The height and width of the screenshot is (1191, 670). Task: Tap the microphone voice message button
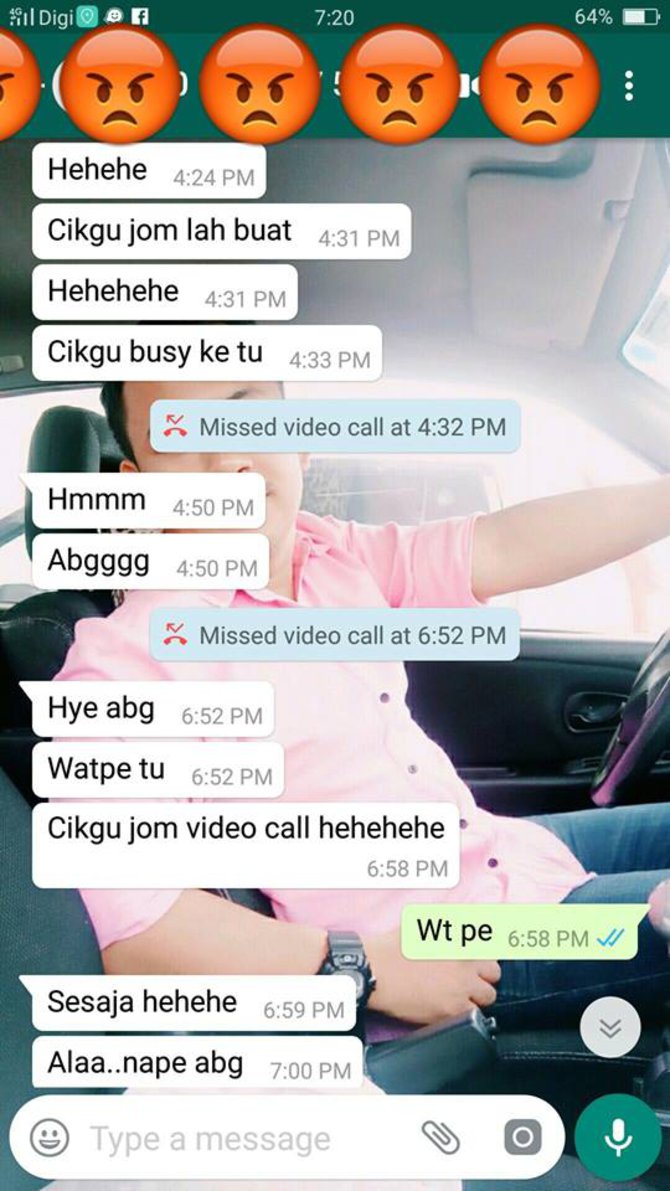[619, 1137]
